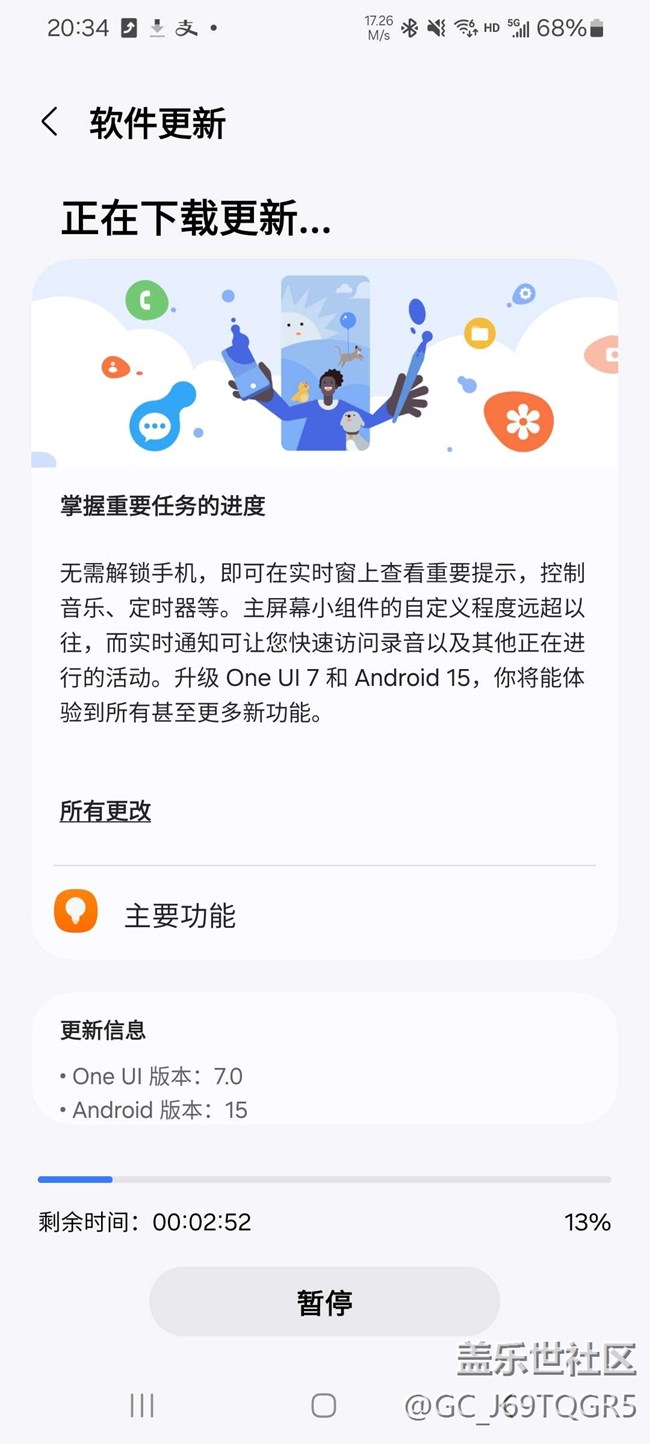
Task: Open the 所有更改 link
Action: click(105, 811)
